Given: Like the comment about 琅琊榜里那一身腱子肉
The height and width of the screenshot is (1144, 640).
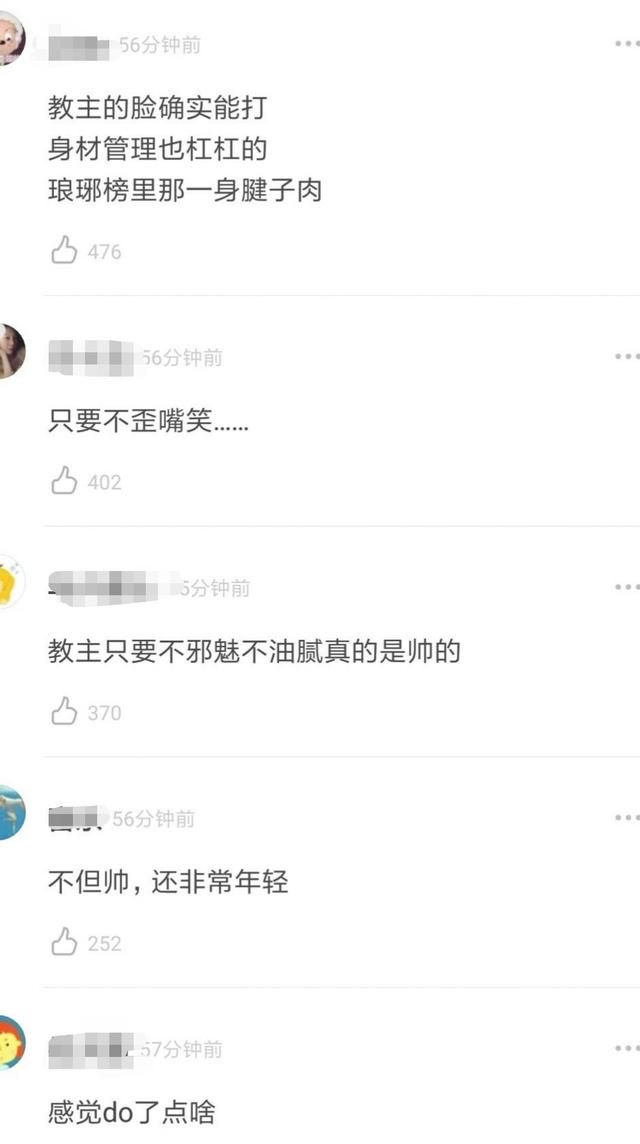Looking at the screenshot, I should click(x=65, y=251).
